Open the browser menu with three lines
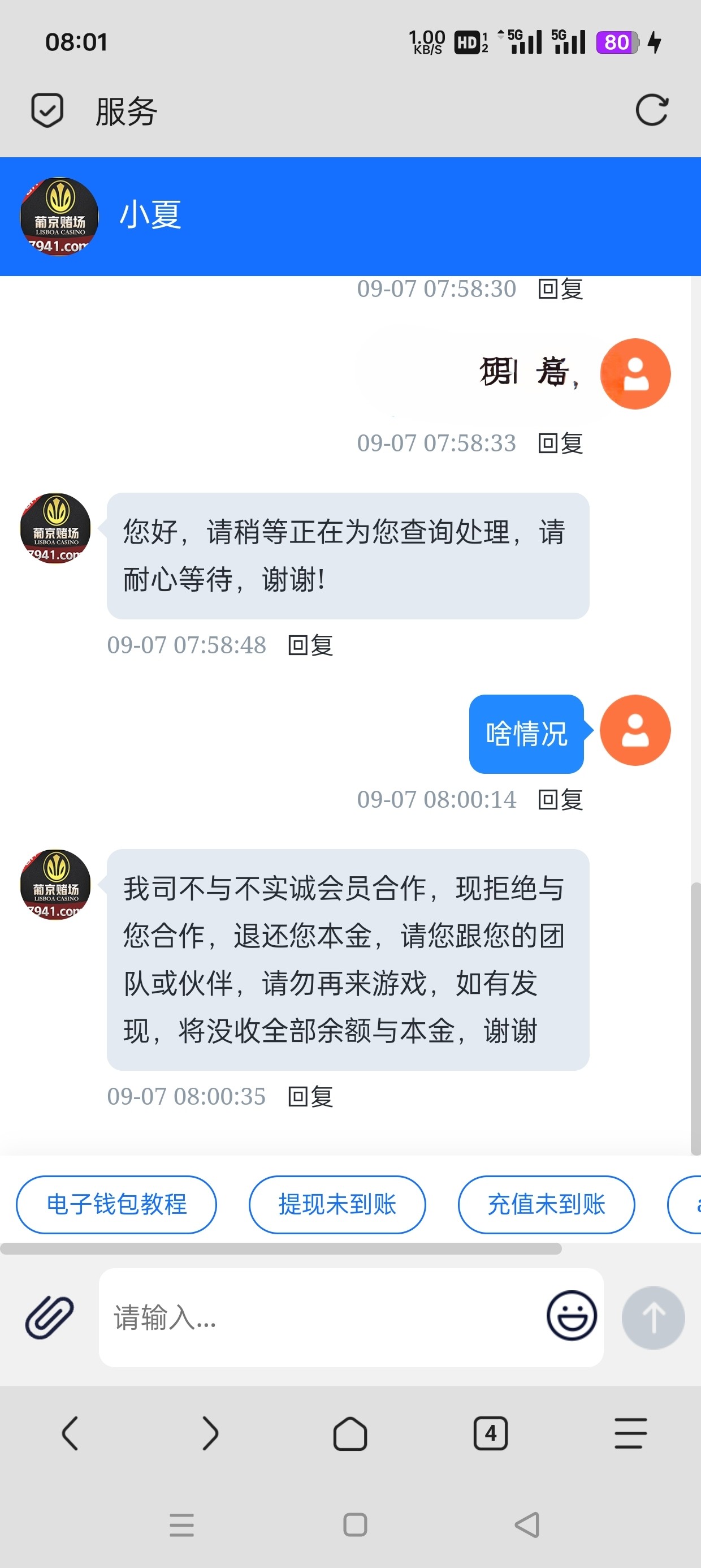The width and height of the screenshot is (701, 1568). click(630, 1433)
